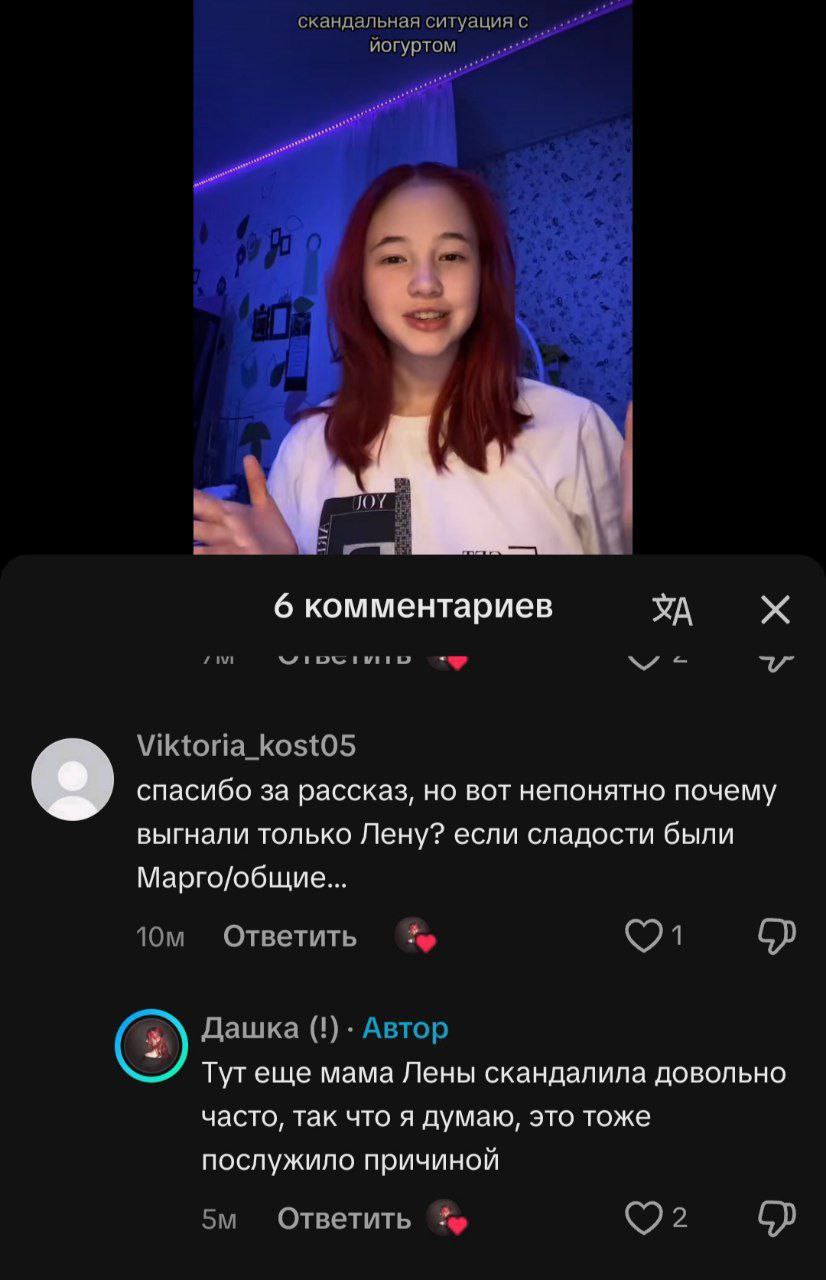Translate the comments

[x=673, y=609]
